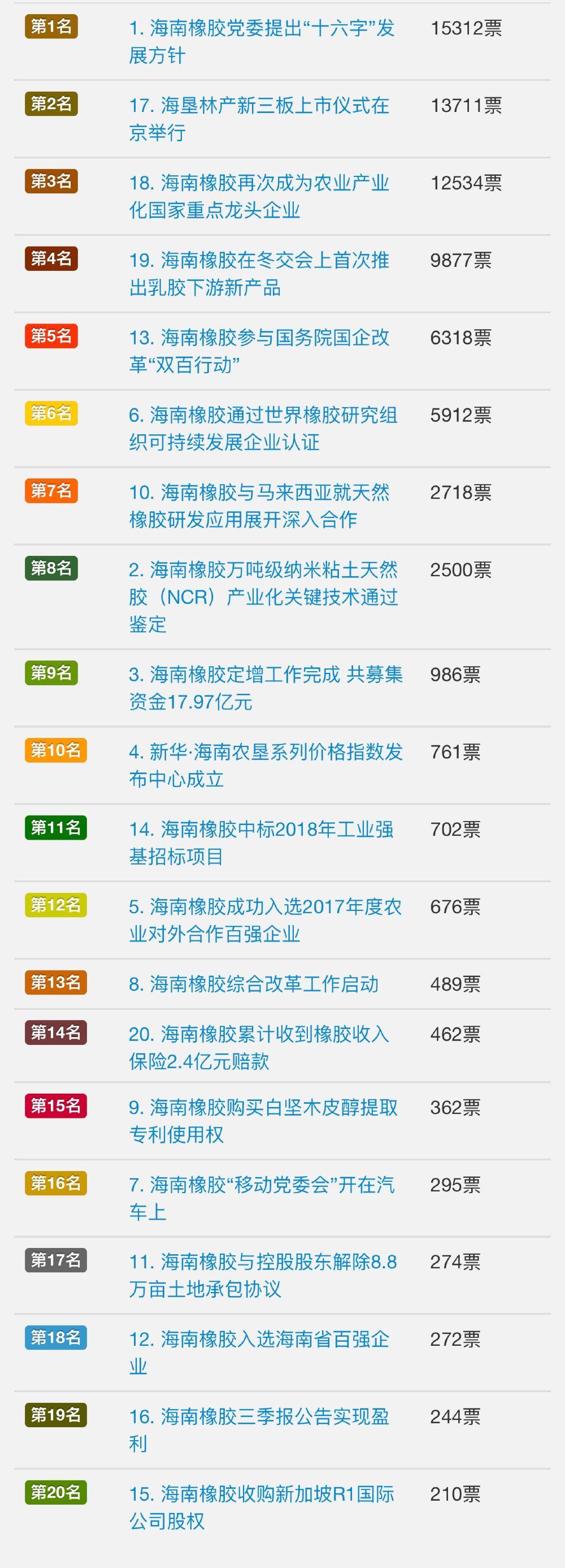Image resolution: width=565 pixels, height=1568 pixels.
Task: View the 马来西亚天然橡胶研发合作 news
Action: [262, 504]
